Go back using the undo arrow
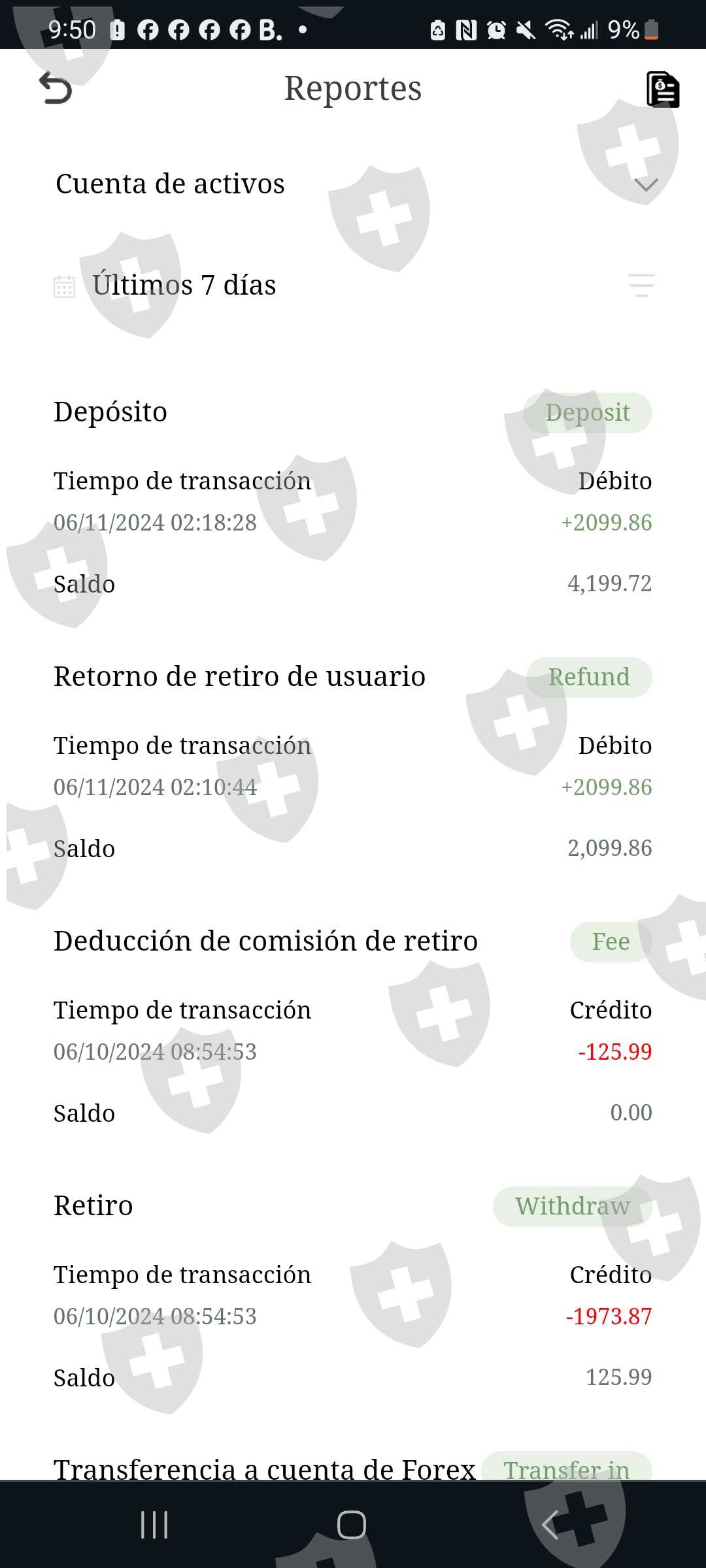706x1568 pixels. coord(56,88)
